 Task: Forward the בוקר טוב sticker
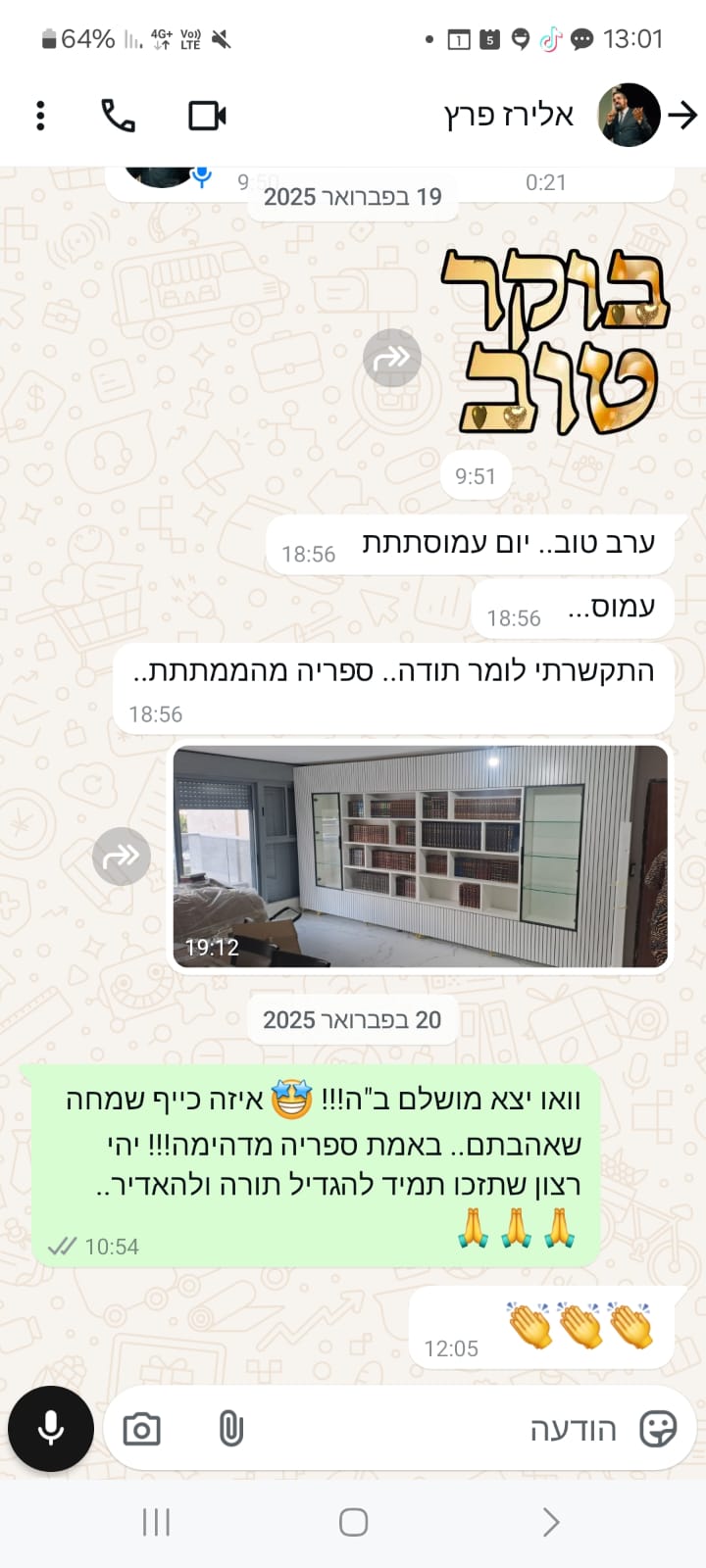click(392, 358)
